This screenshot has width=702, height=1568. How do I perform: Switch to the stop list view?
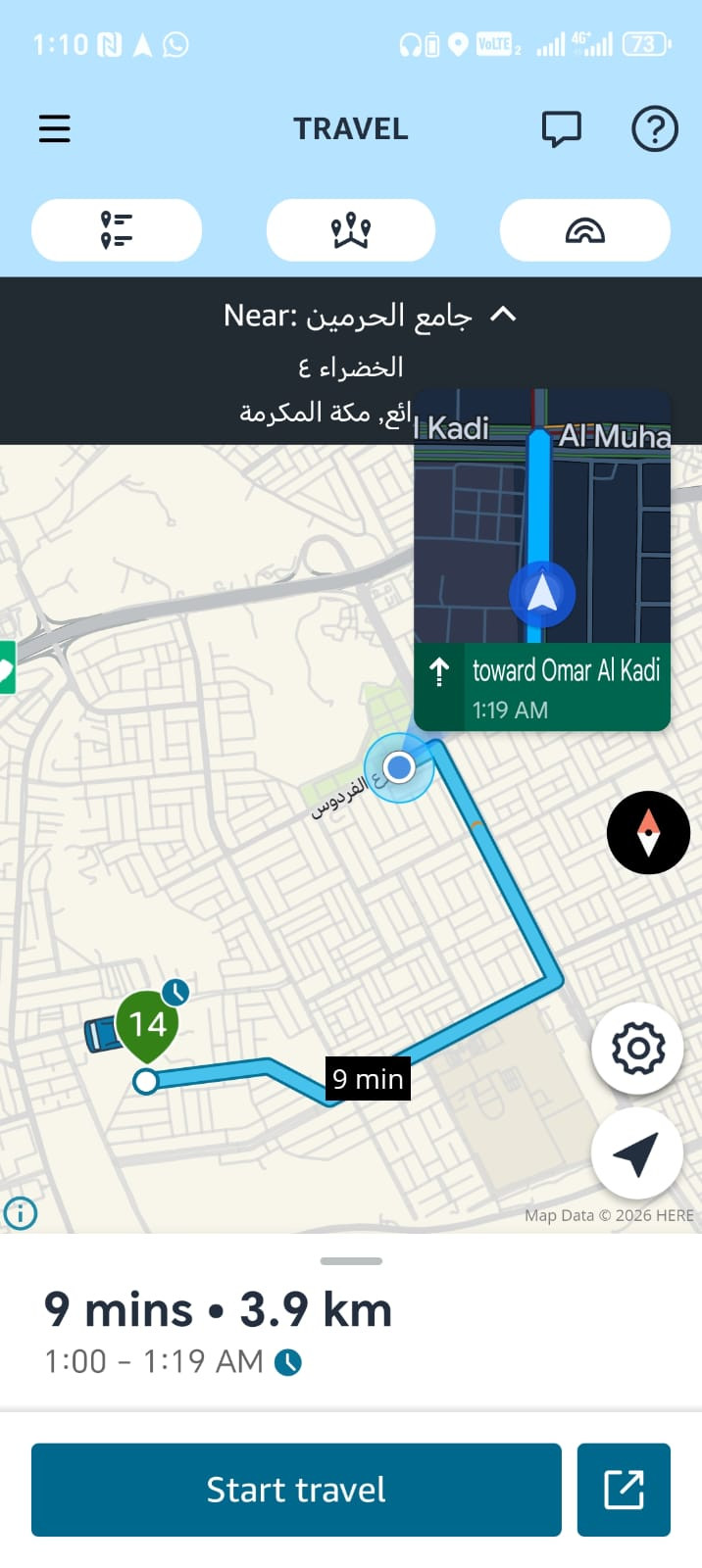(117, 230)
